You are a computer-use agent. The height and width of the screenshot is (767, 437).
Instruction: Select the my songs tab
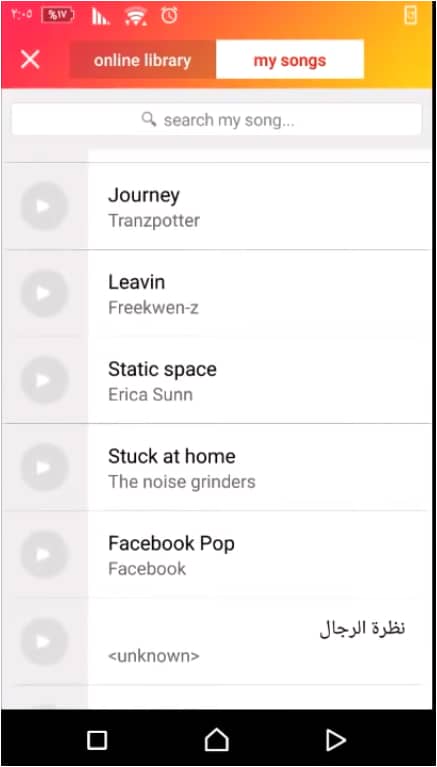click(x=290, y=60)
